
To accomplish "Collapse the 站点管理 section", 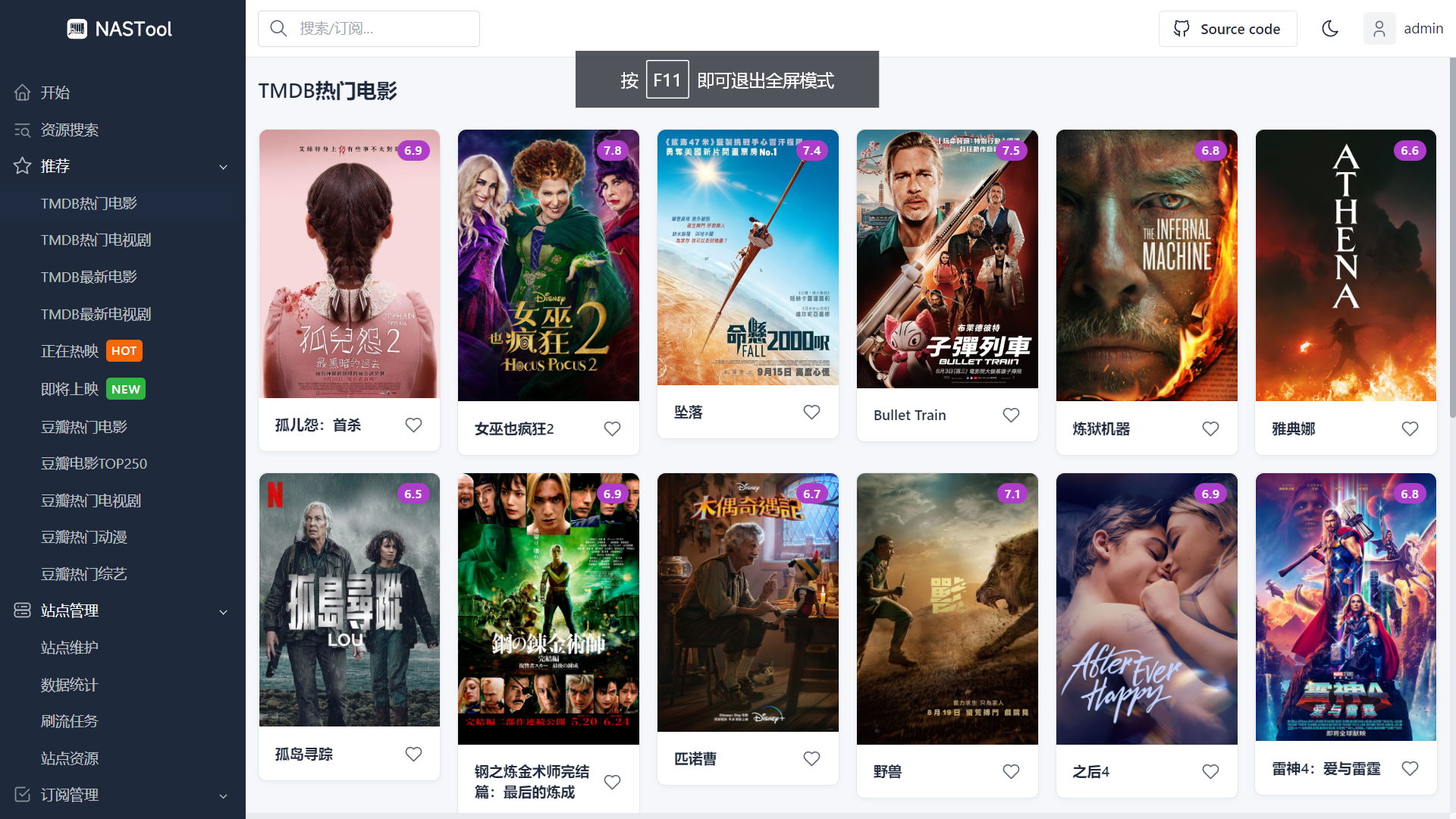I will point(223,612).
